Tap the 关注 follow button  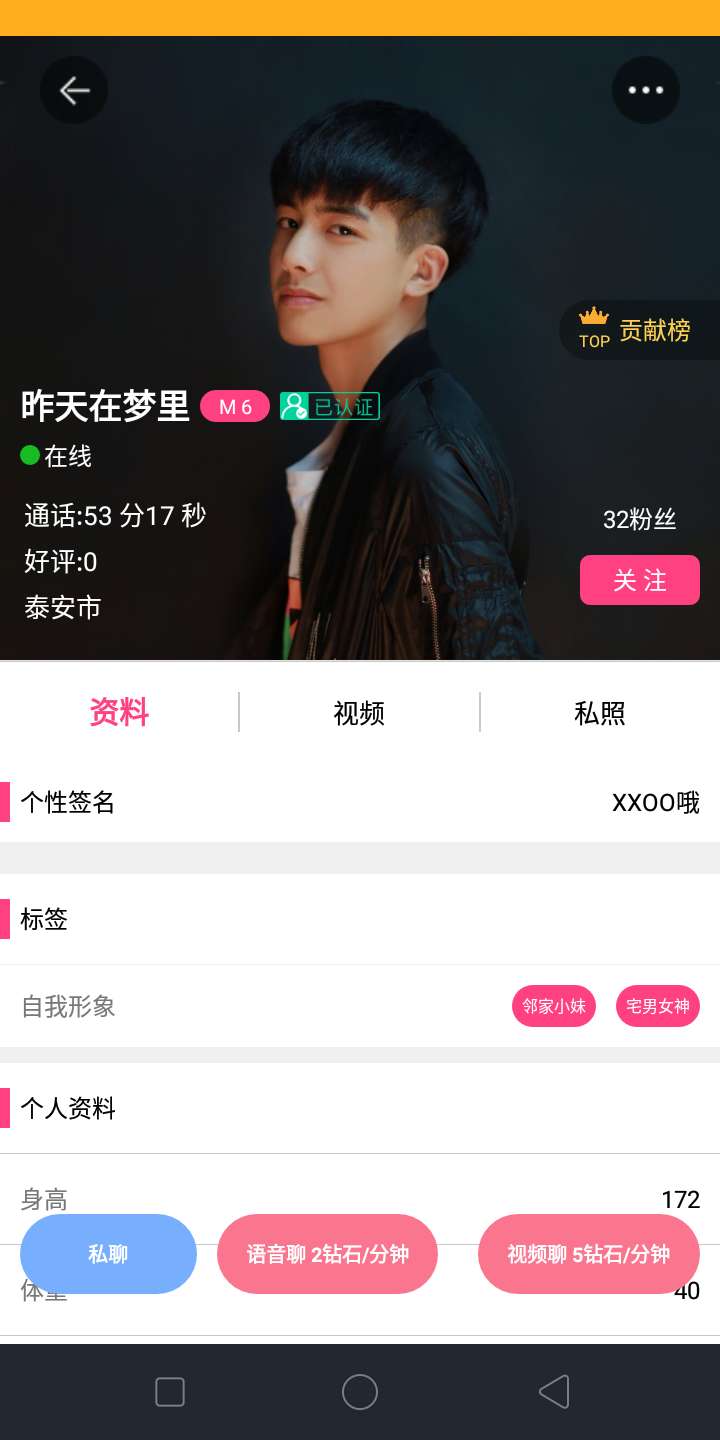click(x=639, y=580)
